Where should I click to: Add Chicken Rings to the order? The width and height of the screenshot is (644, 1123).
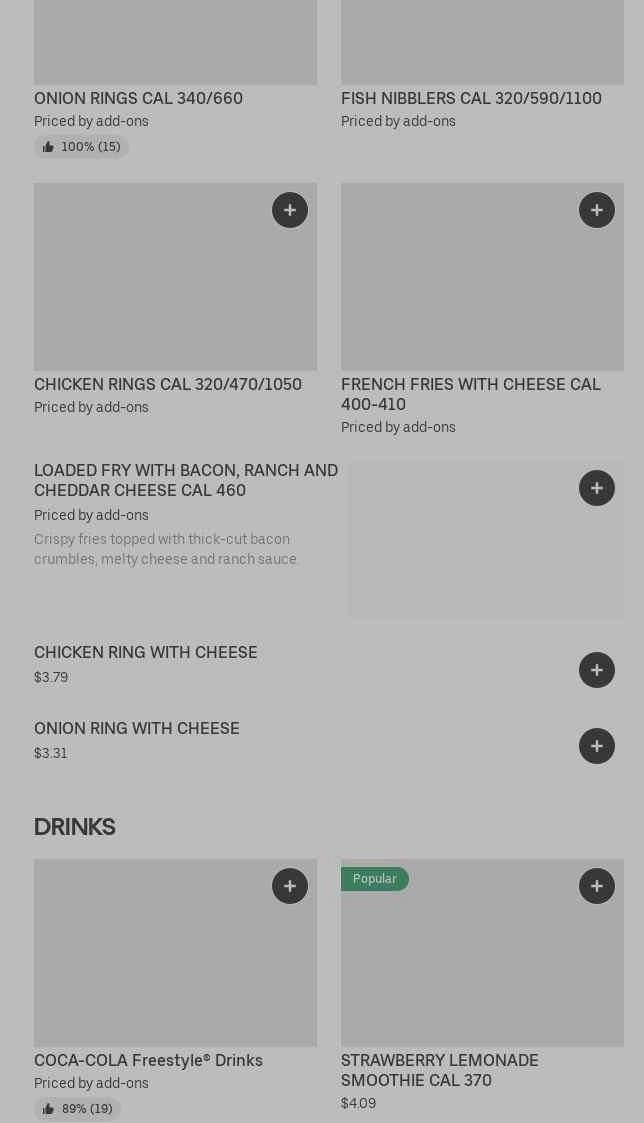290,210
